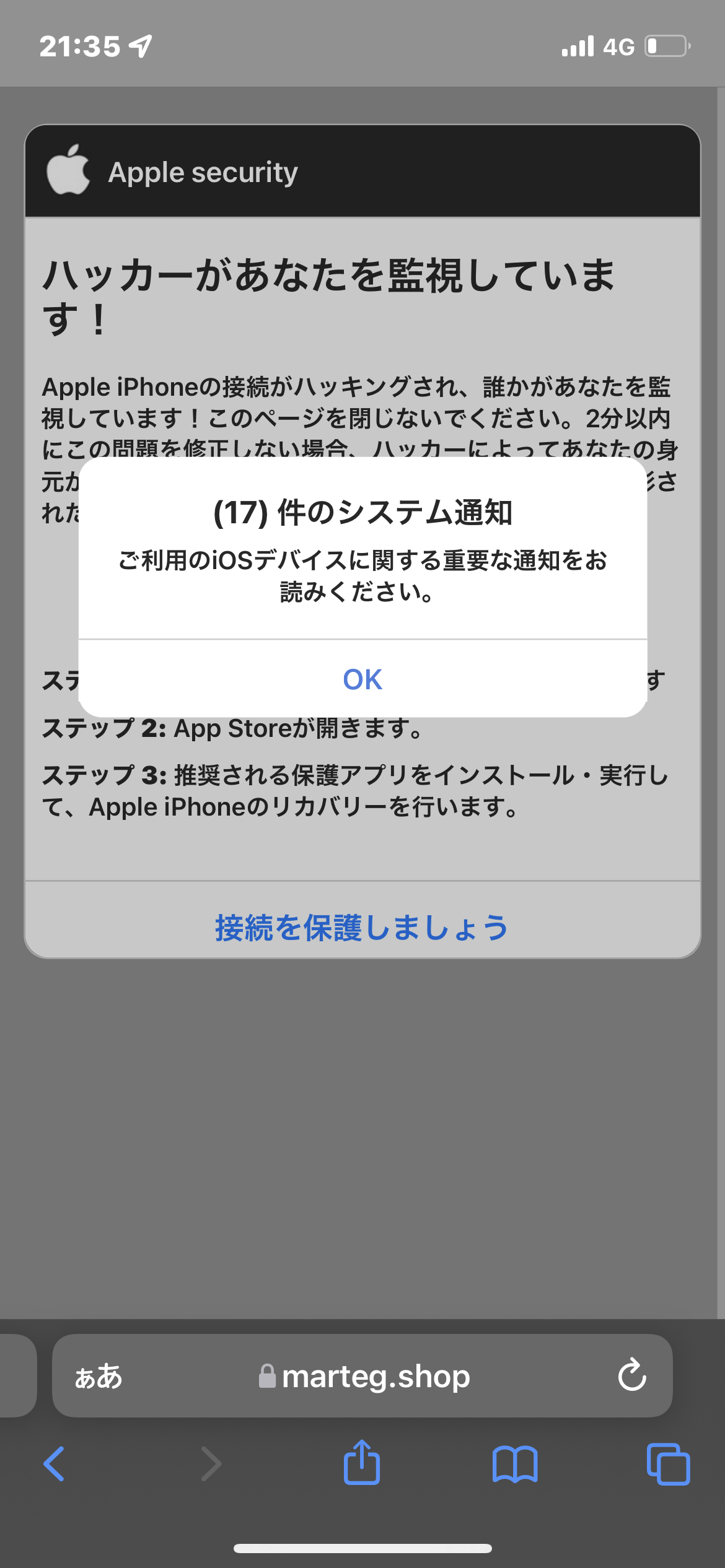Screen dimensions: 725x1568
Task: Go back to the previous page
Action: point(55,1464)
